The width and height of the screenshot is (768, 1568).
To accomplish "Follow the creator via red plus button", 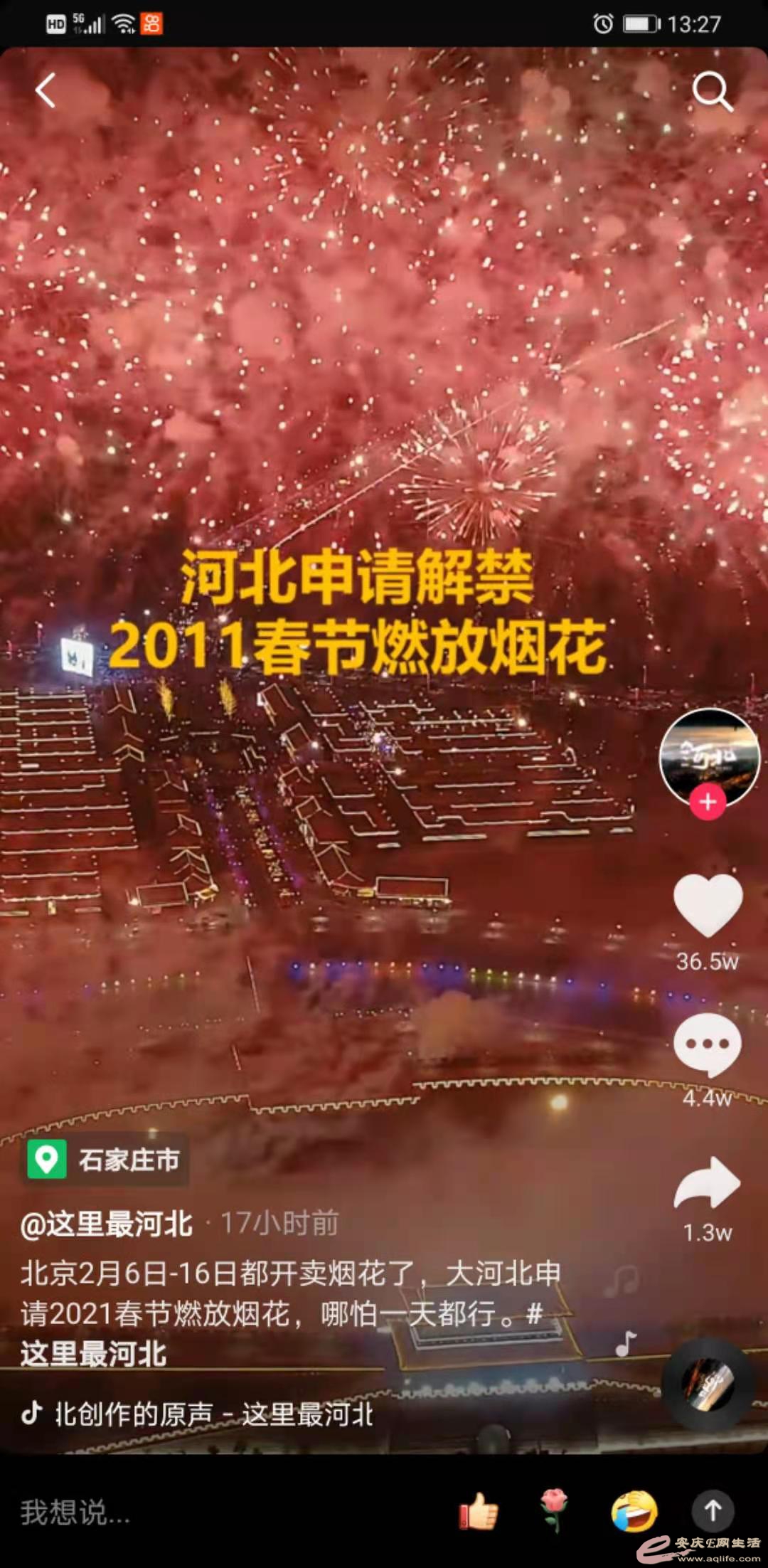I will pyautogui.click(x=708, y=802).
